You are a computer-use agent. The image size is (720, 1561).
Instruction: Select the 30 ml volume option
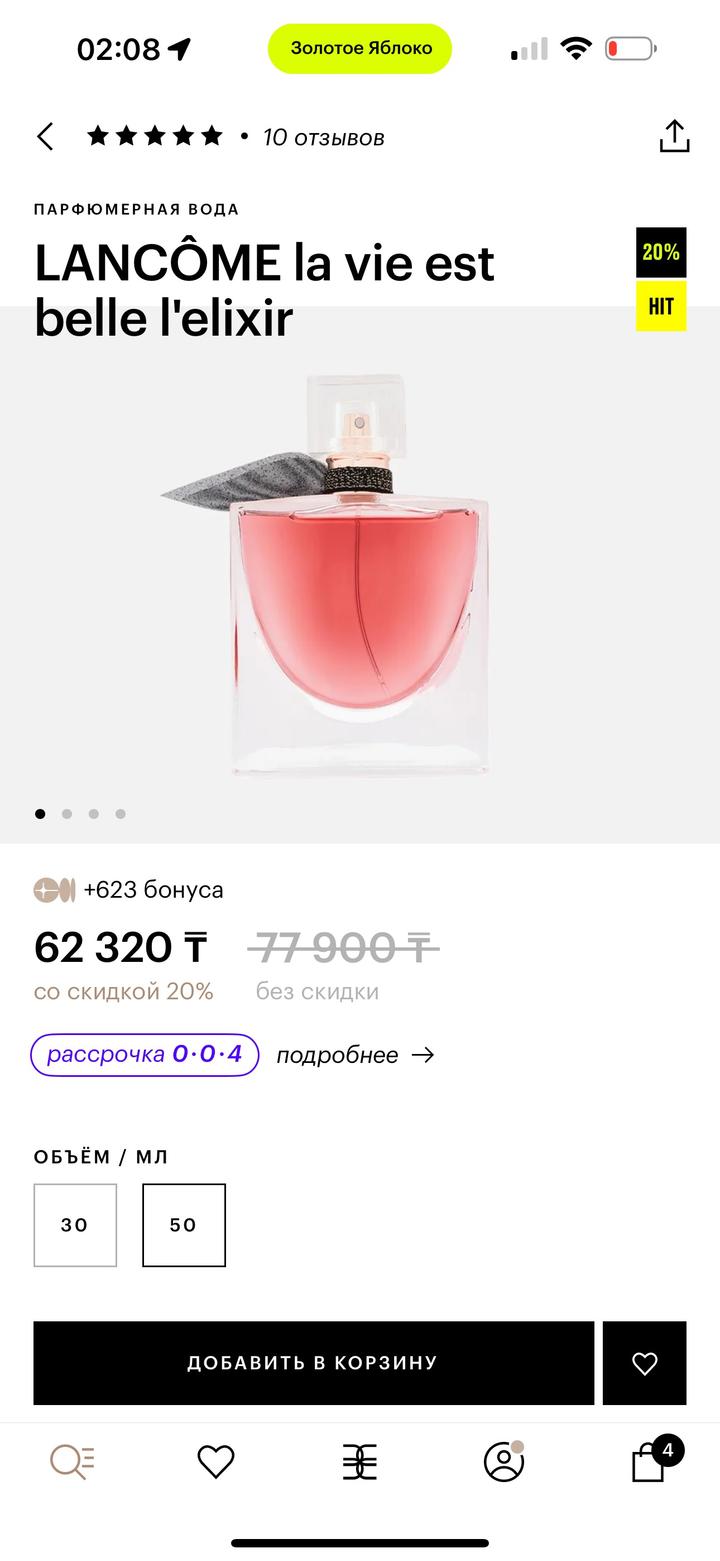pyautogui.click(x=75, y=1225)
